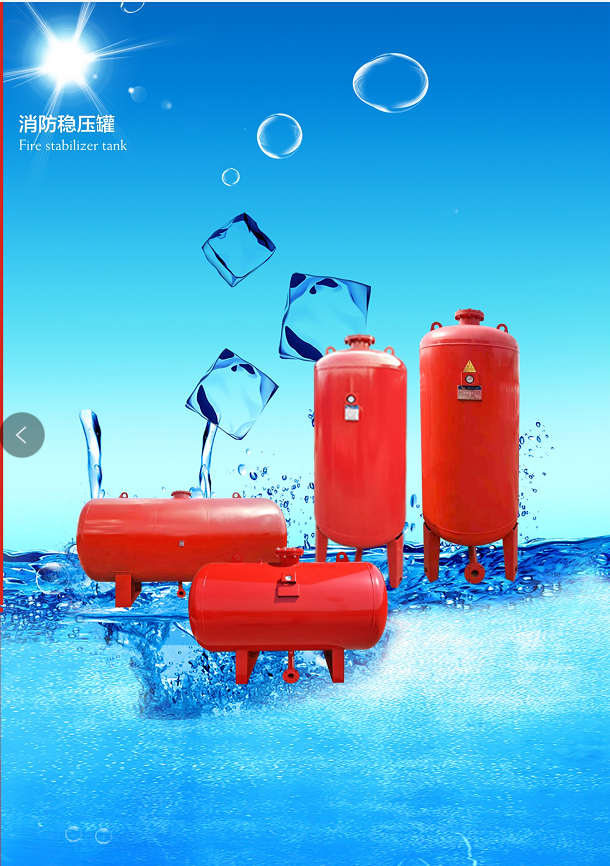Go to the previous banner image
This screenshot has width=610, height=866.
click(22, 435)
